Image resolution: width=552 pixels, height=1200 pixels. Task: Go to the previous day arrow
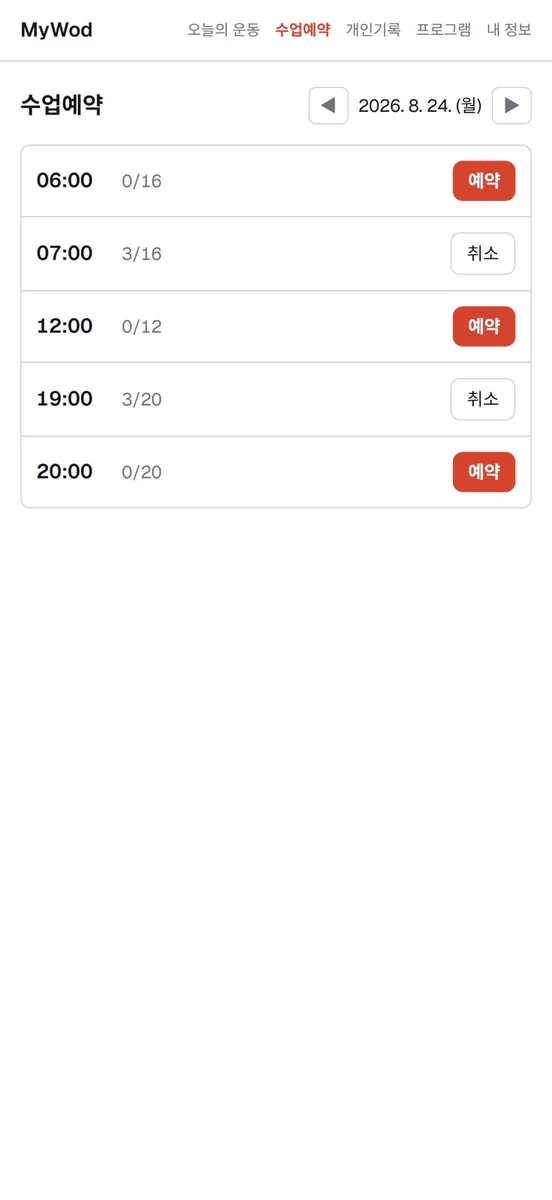point(328,106)
